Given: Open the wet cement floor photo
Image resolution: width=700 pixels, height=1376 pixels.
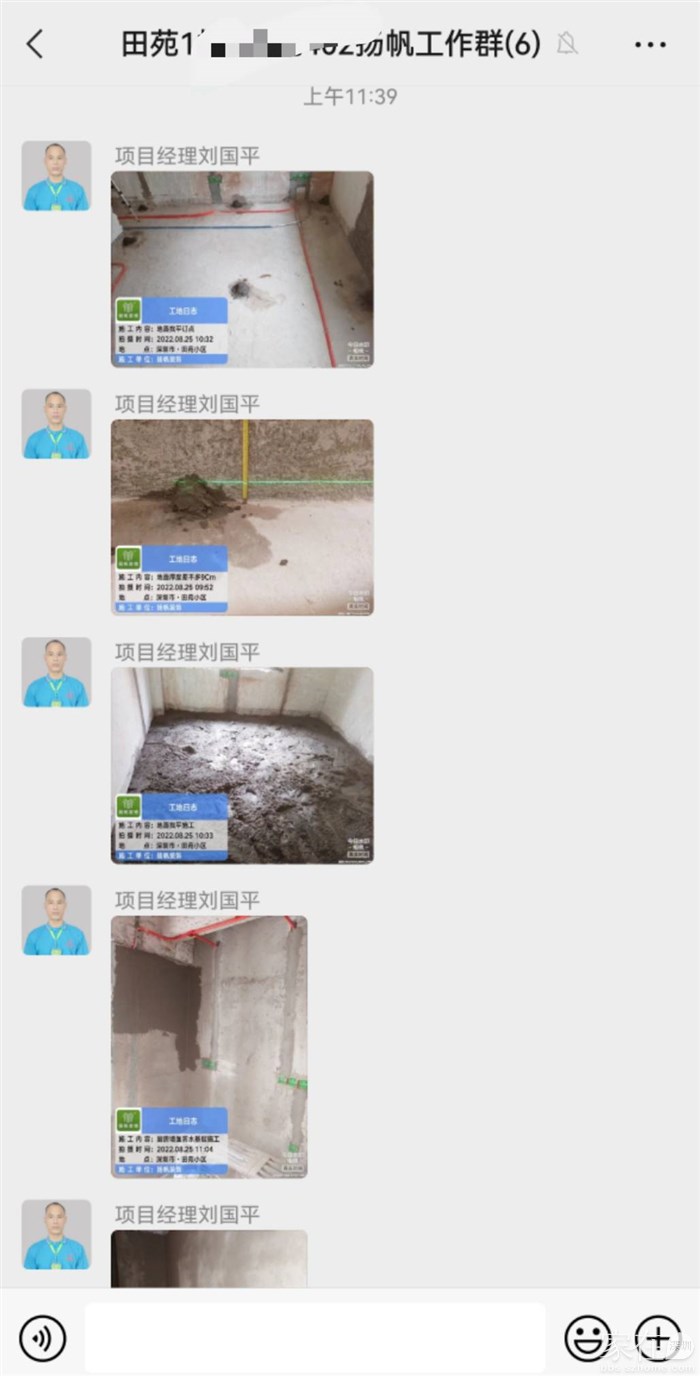Looking at the screenshot, I should coord(242,765).
